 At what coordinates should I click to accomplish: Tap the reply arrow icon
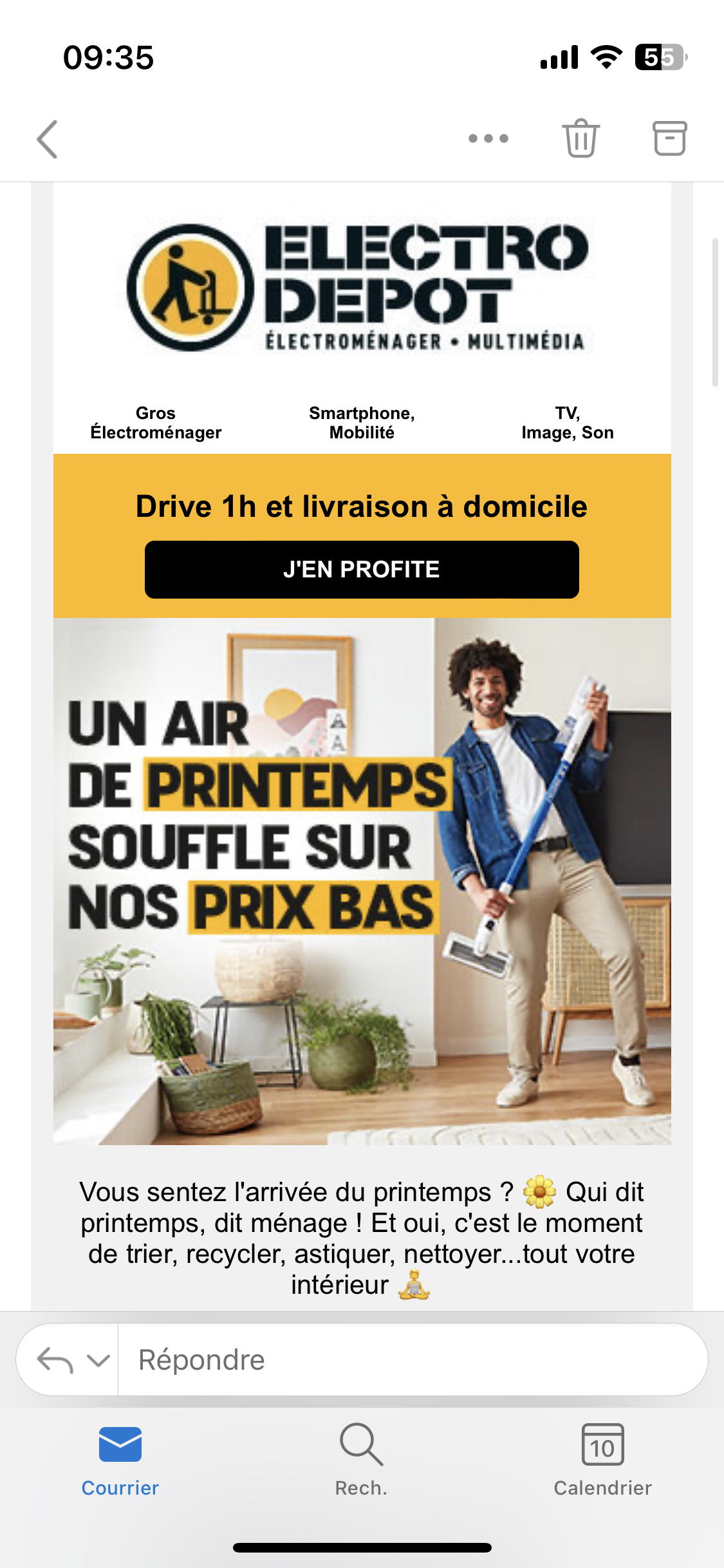[x=55, y=1360]
